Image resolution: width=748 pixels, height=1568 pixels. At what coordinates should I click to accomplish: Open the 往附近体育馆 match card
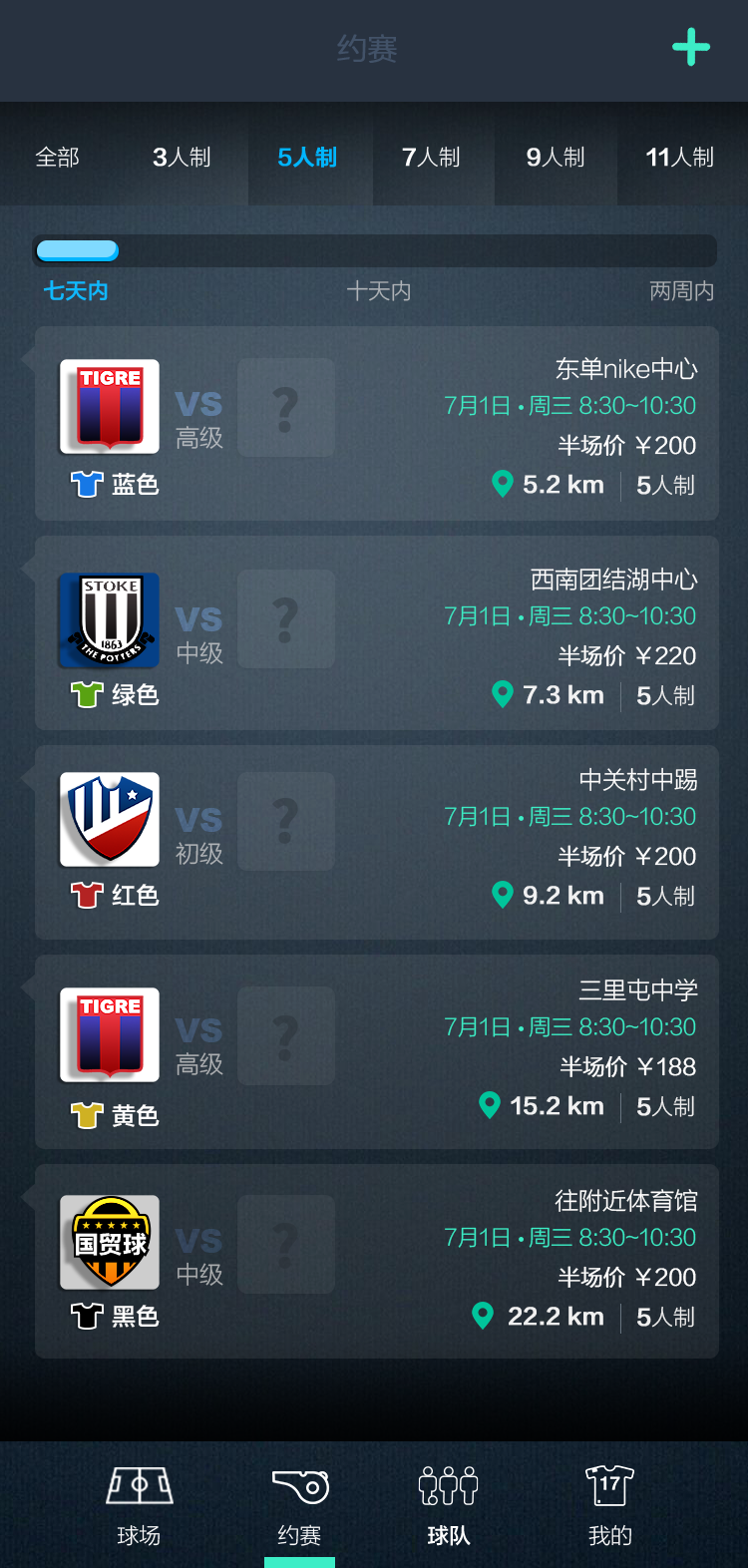click(377, 1261)
